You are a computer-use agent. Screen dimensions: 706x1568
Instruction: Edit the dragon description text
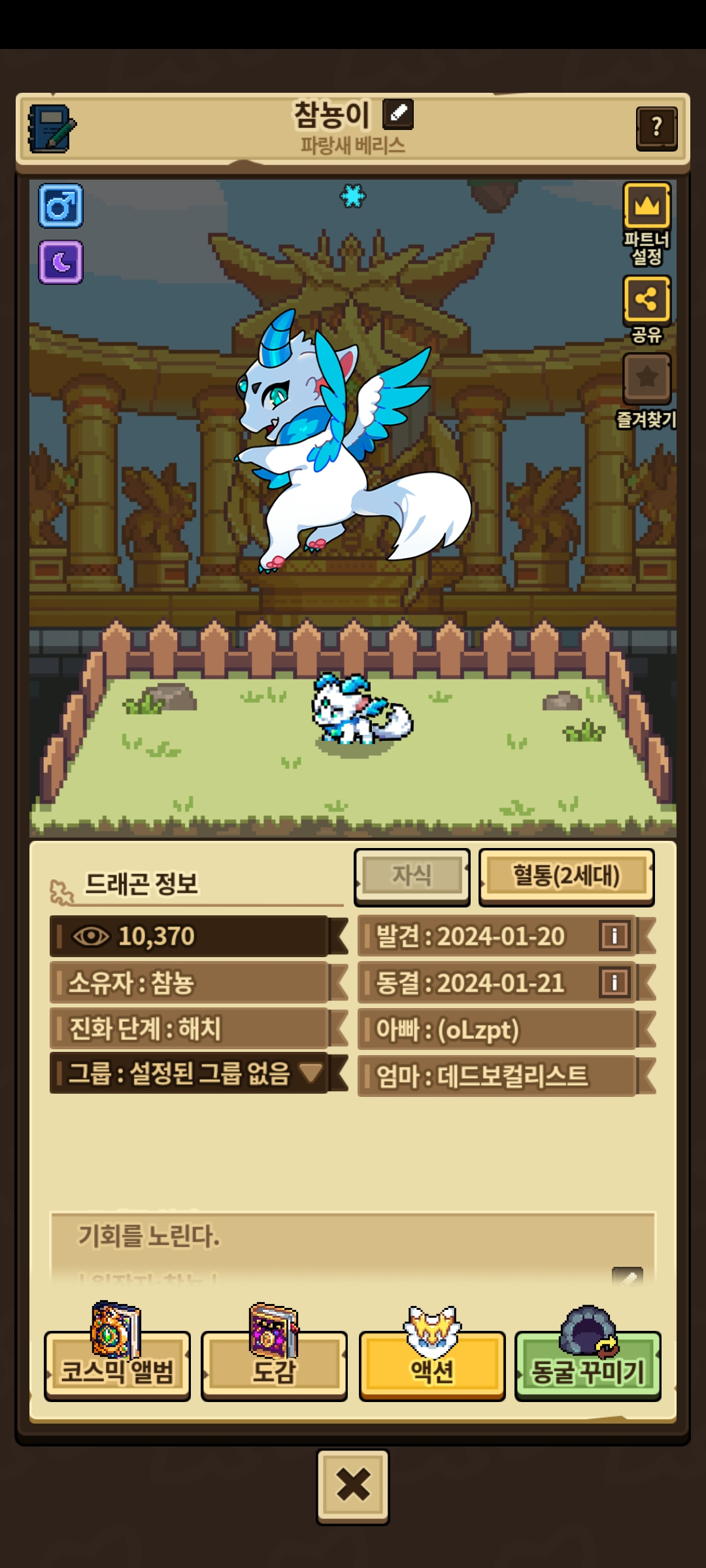(x=627, y=1277)
